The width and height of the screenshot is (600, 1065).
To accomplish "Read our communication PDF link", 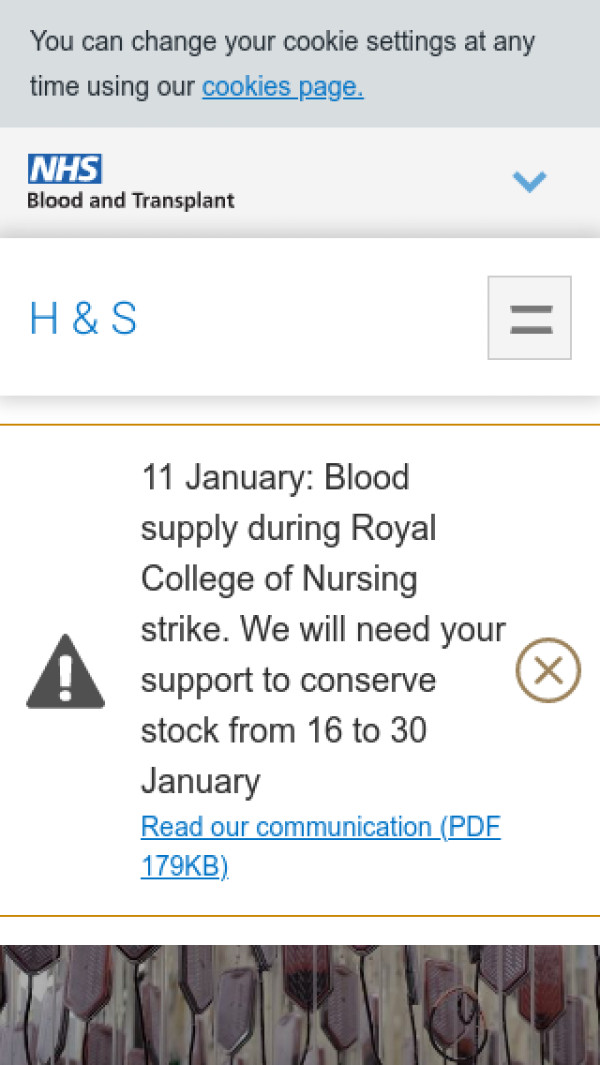I will pyautogui.click(x=320, y=845).
